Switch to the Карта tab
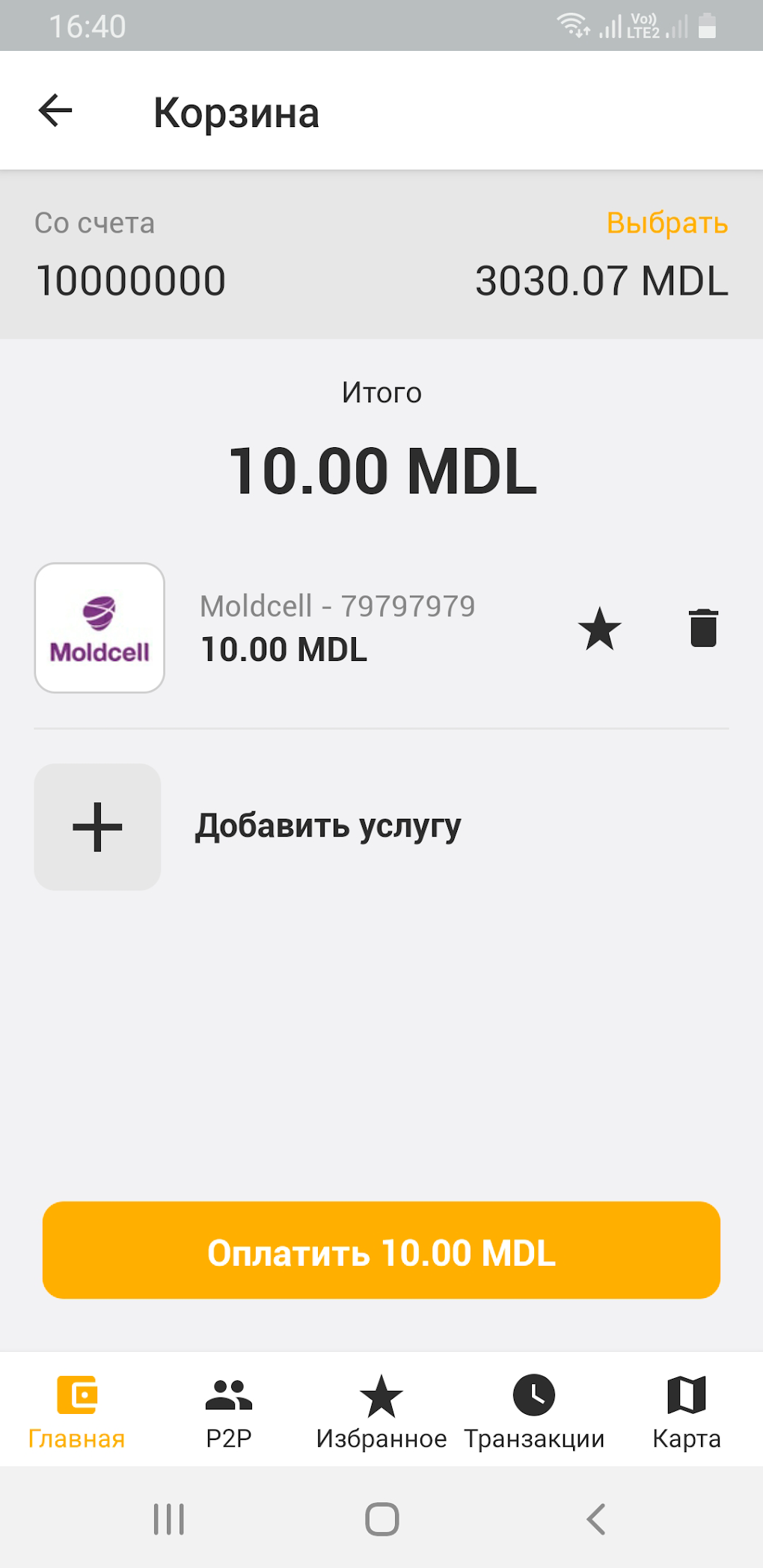763x1568 pixels. click(686, 1411)
